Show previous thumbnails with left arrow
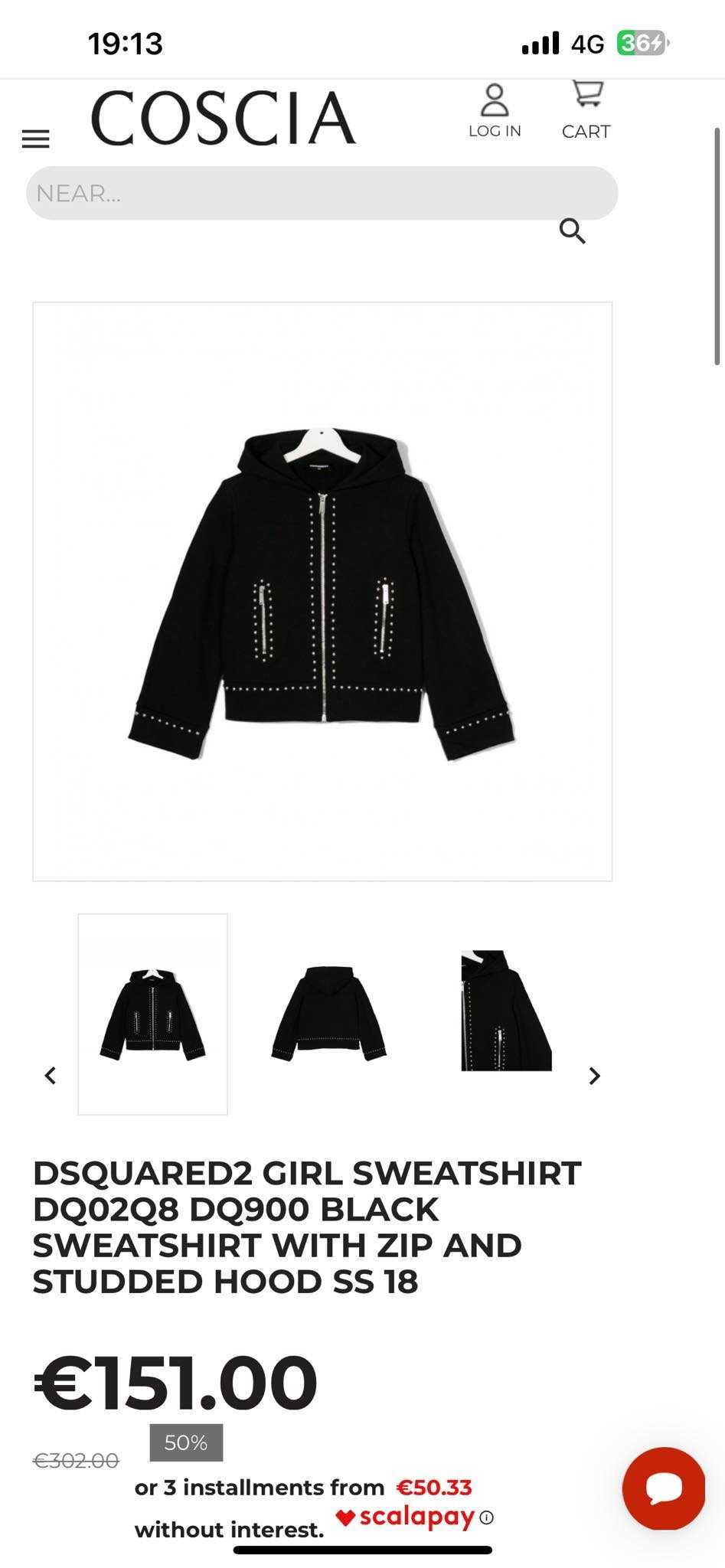Screen dimensions: 725x1568 (51, 1076)
